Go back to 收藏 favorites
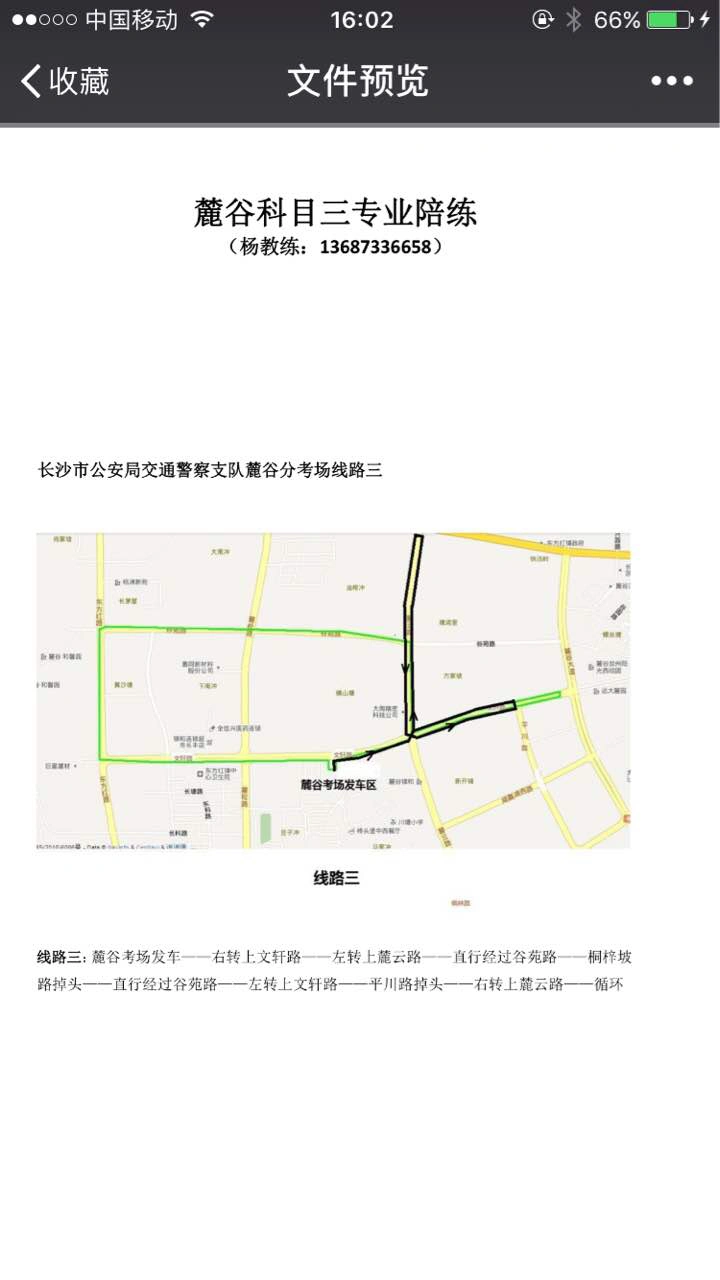 (65, 81)
